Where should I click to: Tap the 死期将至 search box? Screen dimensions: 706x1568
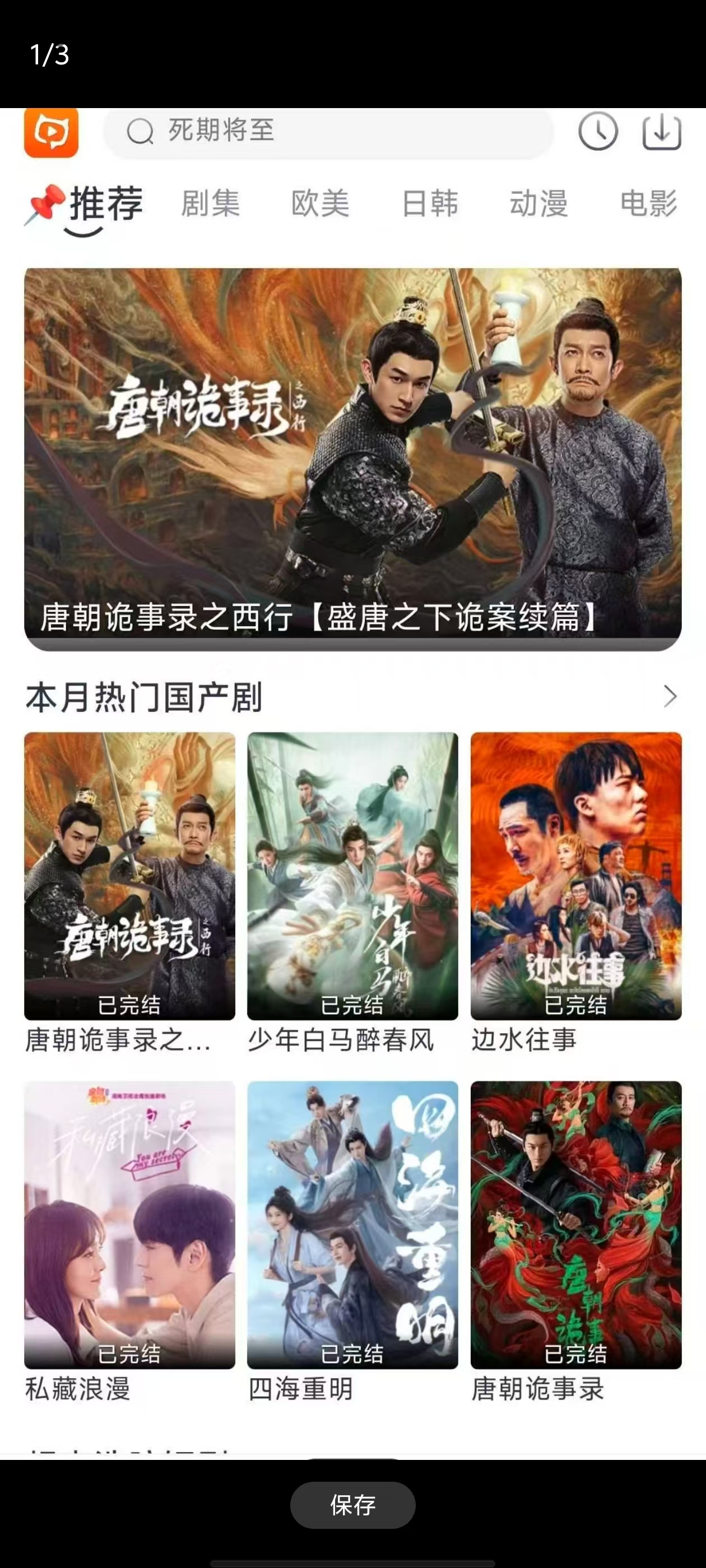[329, 131]
